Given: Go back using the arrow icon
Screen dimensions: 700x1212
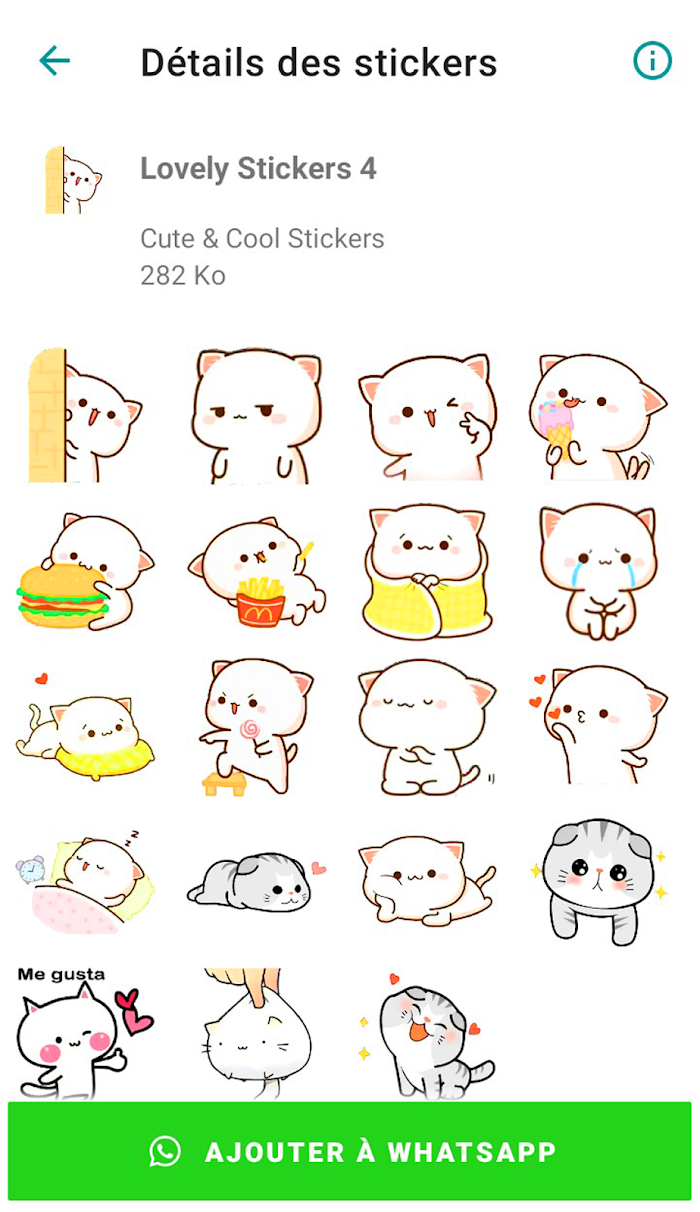Looking at the screenshot, I should tap(54, 62).
